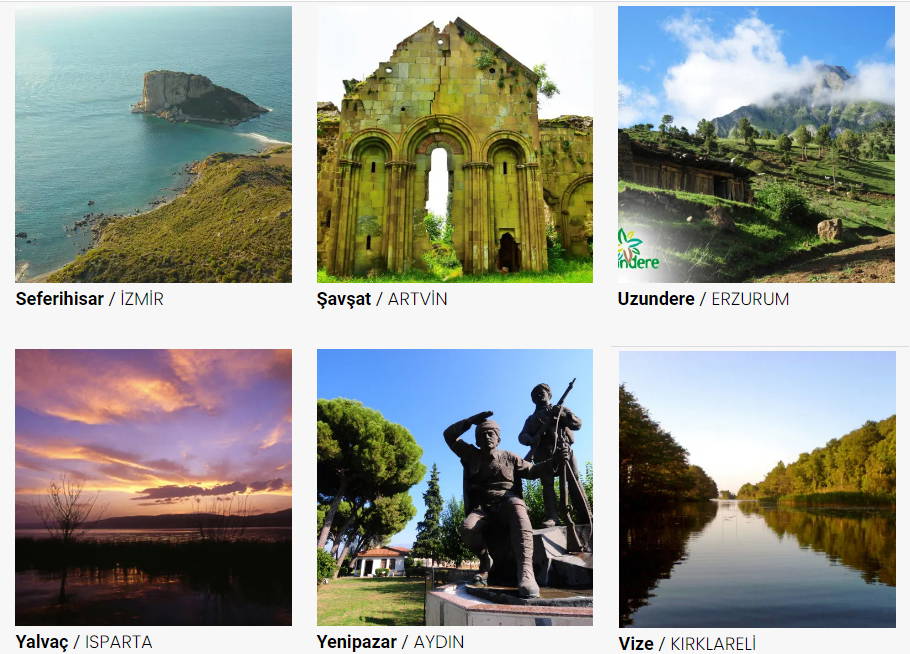This screenshot has height=654, width=910.
Task: Tap the Yenipazar Aydın statue tile
Action: pos(455,487)
